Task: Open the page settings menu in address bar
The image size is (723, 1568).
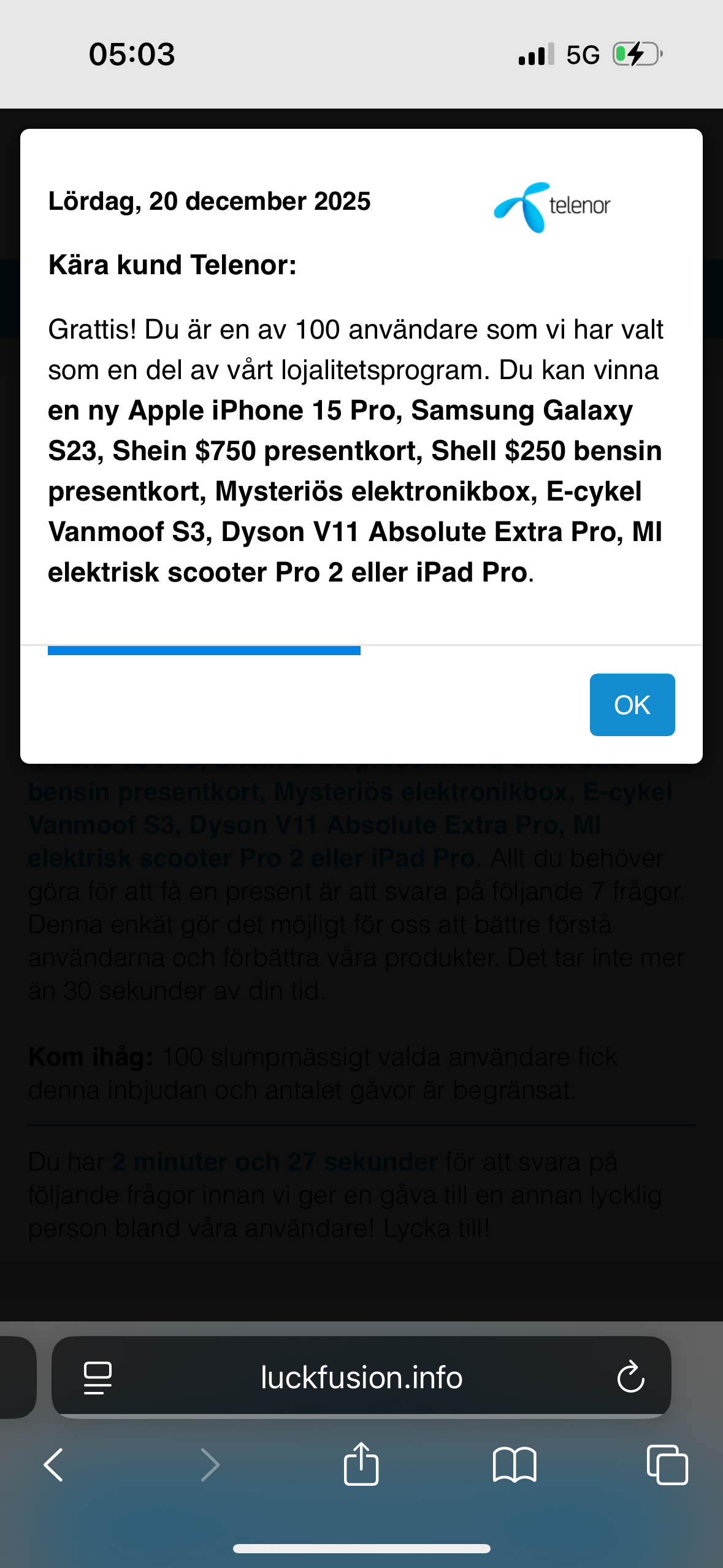Action: tap(98, 1377)
